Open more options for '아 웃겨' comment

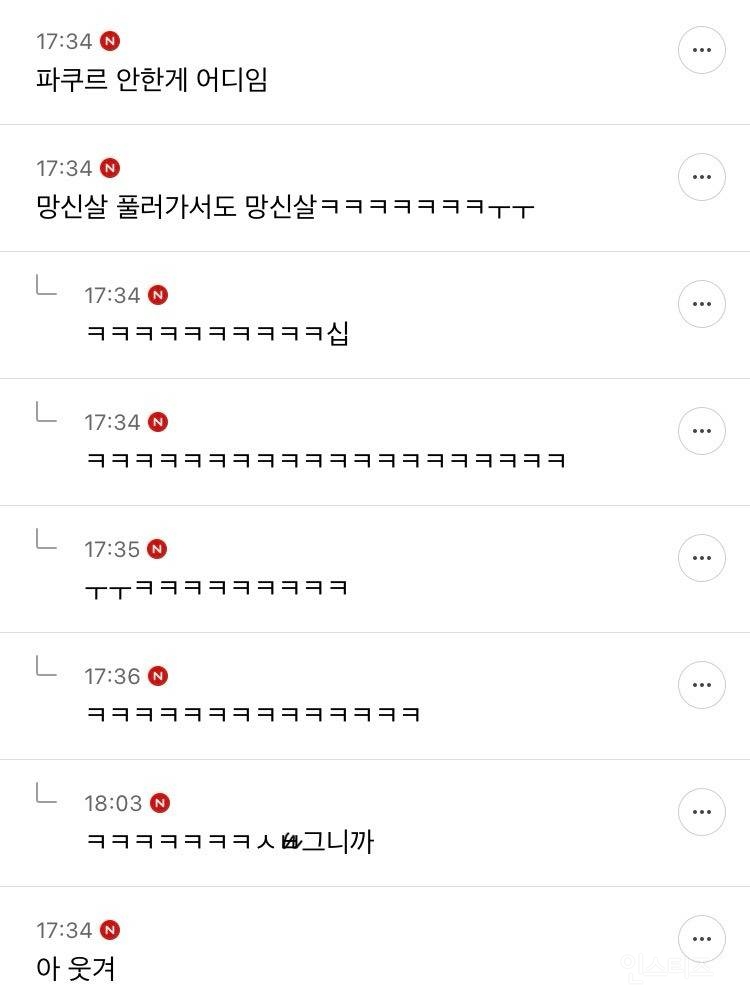pyautogui.click(x=701, y=939)
